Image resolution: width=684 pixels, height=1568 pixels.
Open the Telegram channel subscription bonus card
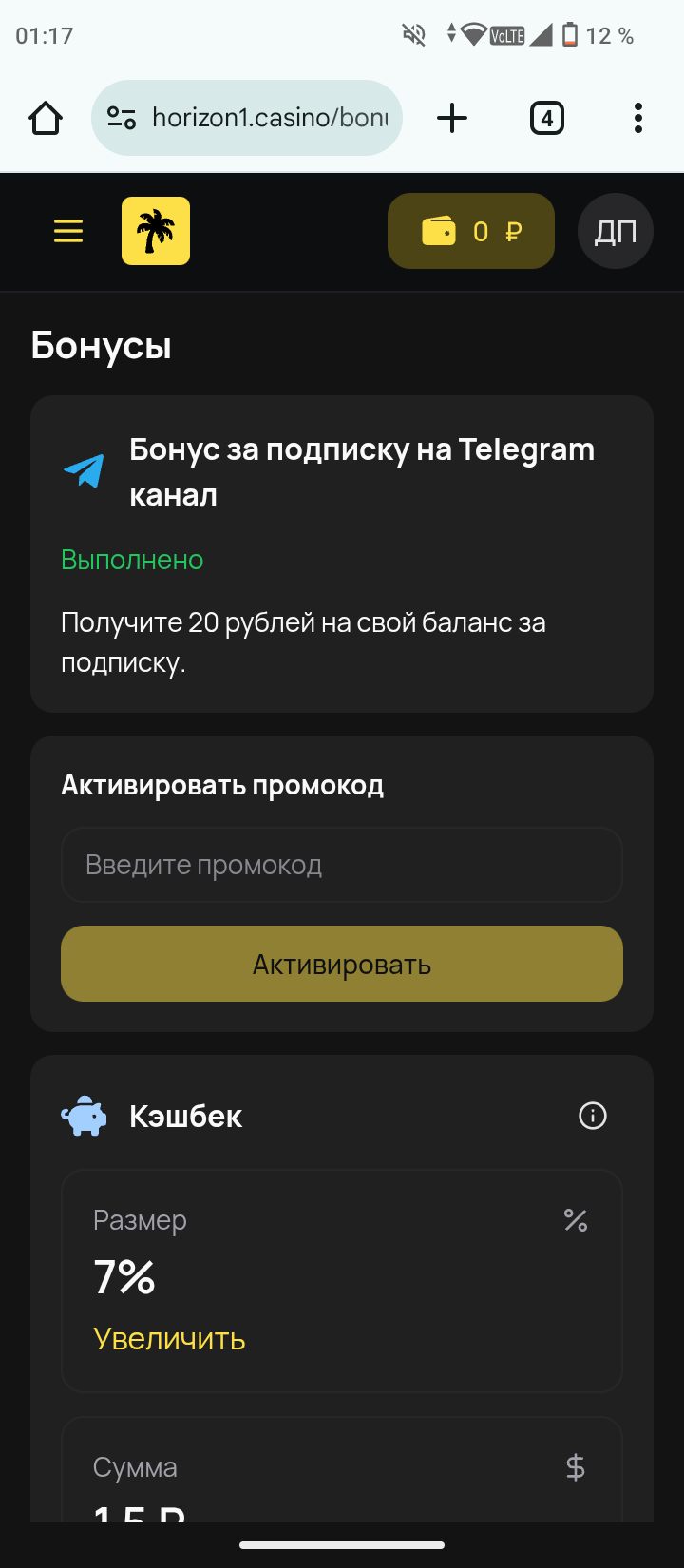click(341, 553)
